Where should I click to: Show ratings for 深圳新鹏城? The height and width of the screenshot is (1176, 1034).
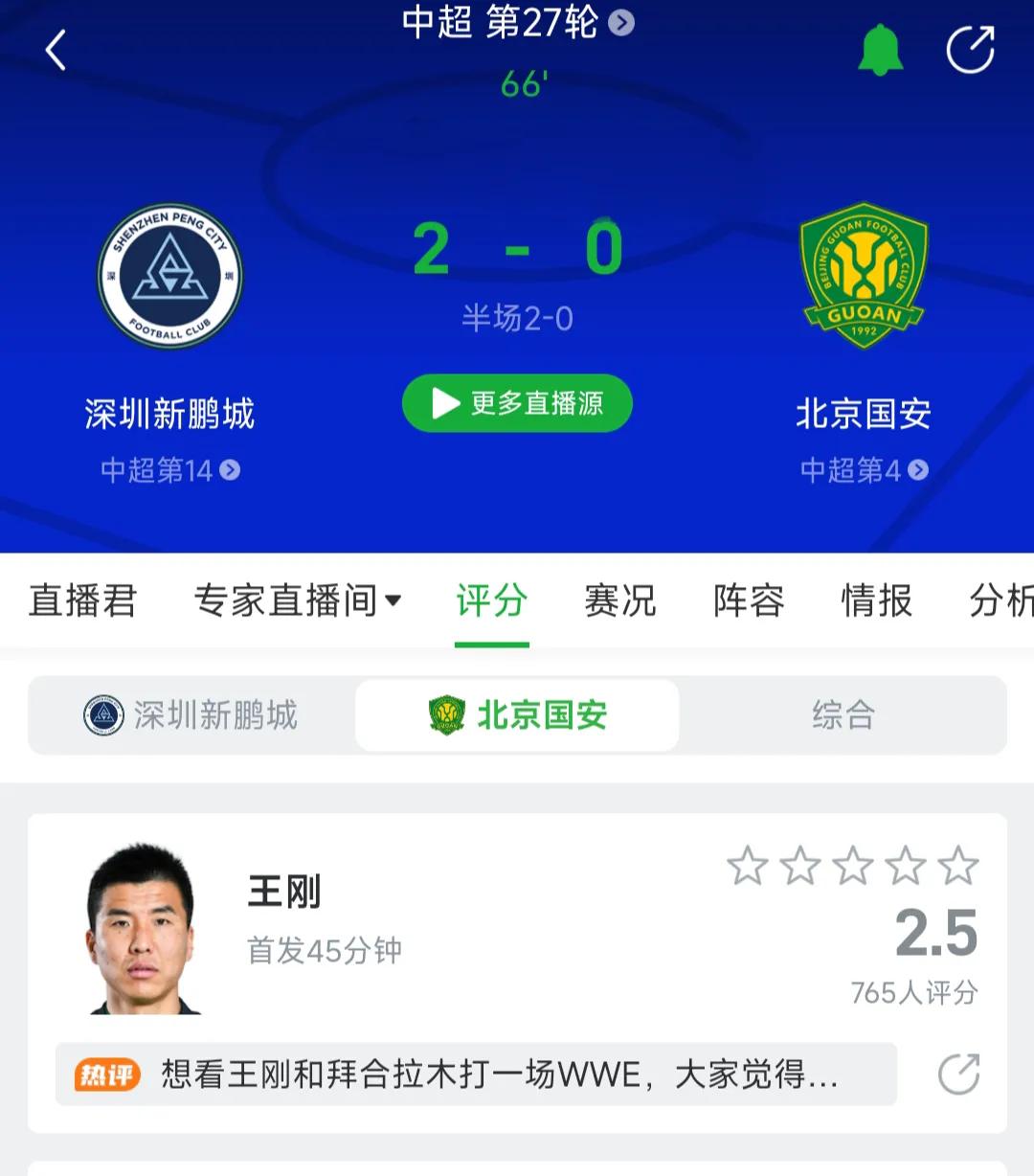(x=191, y=715)
